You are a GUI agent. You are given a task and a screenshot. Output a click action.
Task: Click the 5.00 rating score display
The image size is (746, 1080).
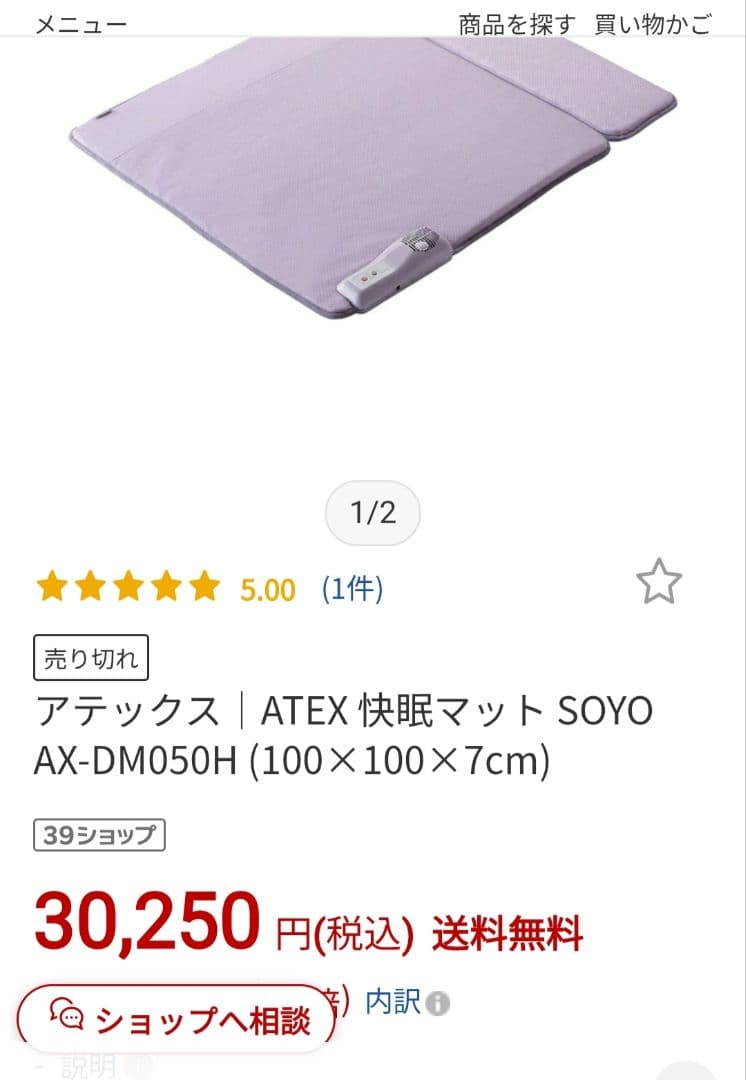[266, 587]
